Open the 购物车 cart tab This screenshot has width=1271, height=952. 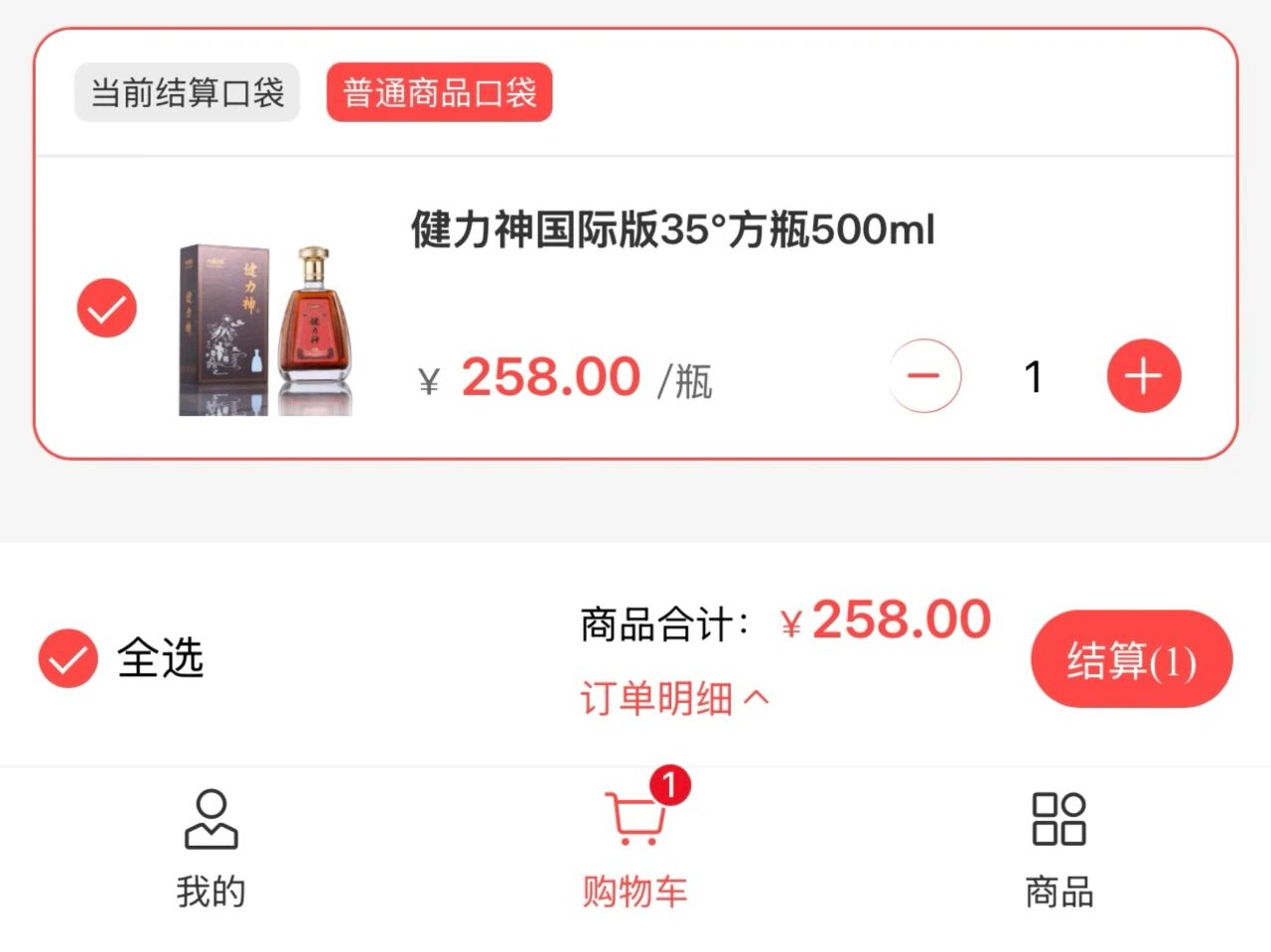[635, 848]
